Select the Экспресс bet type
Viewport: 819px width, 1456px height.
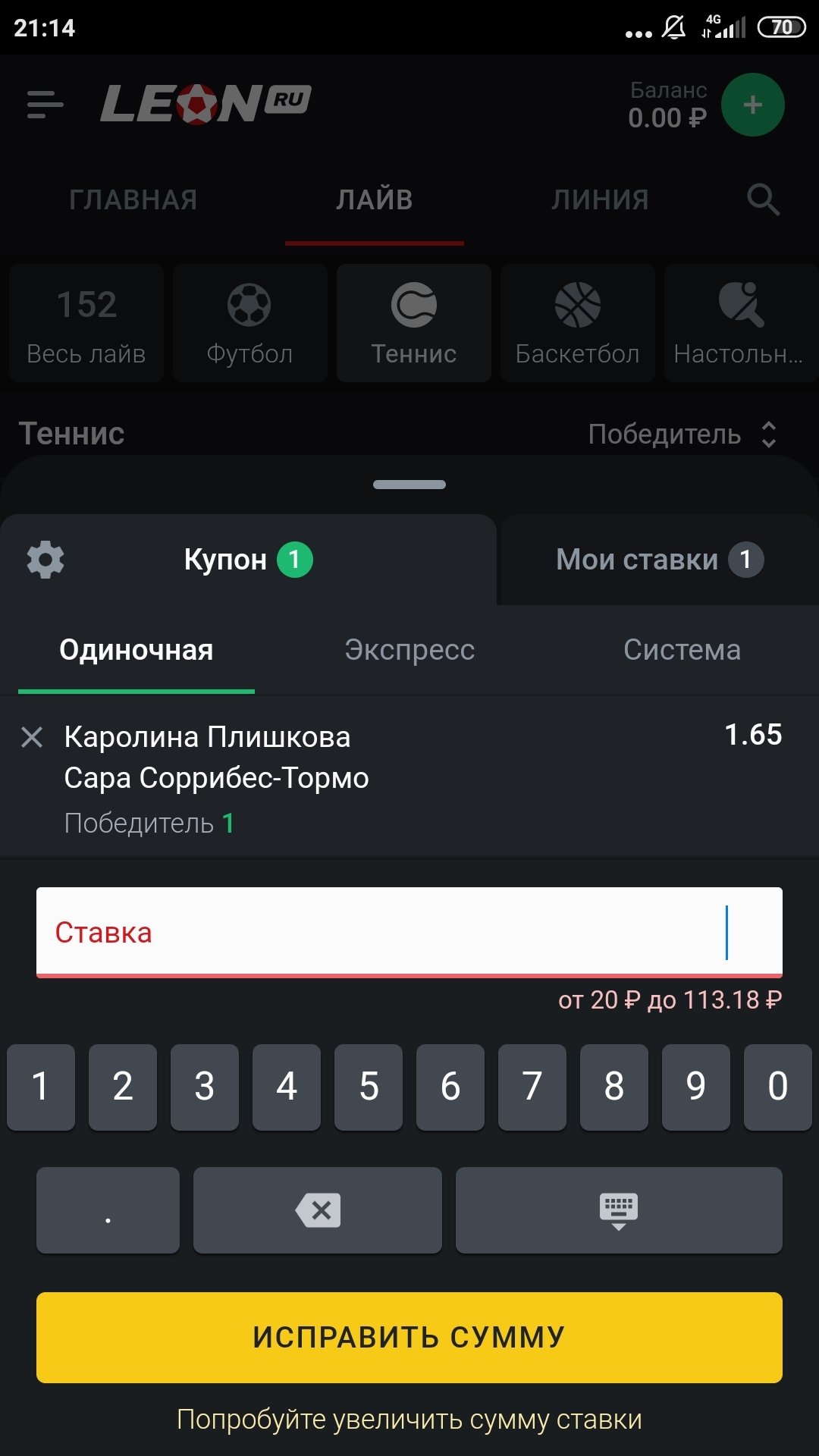click(409, 650)
